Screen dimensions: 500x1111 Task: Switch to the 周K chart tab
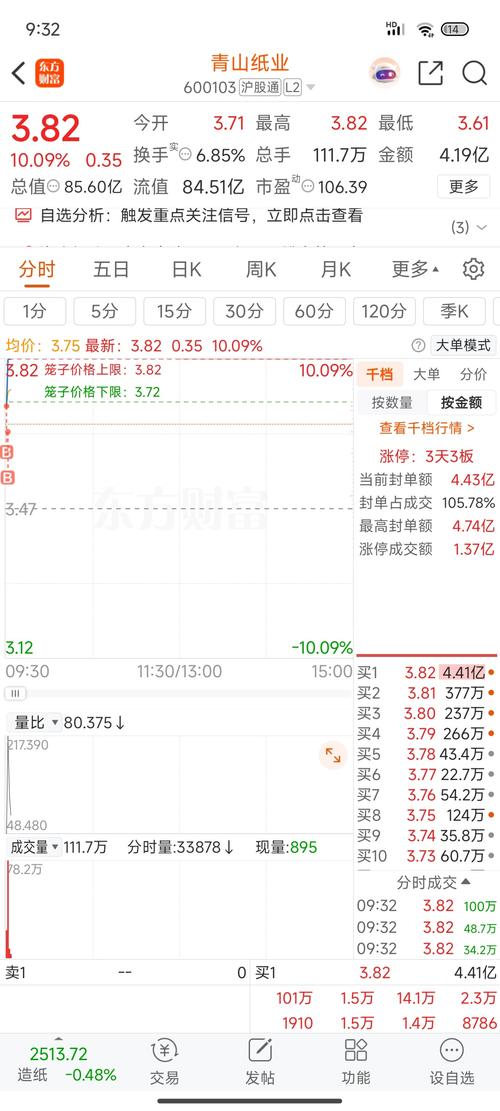point(261,269)
